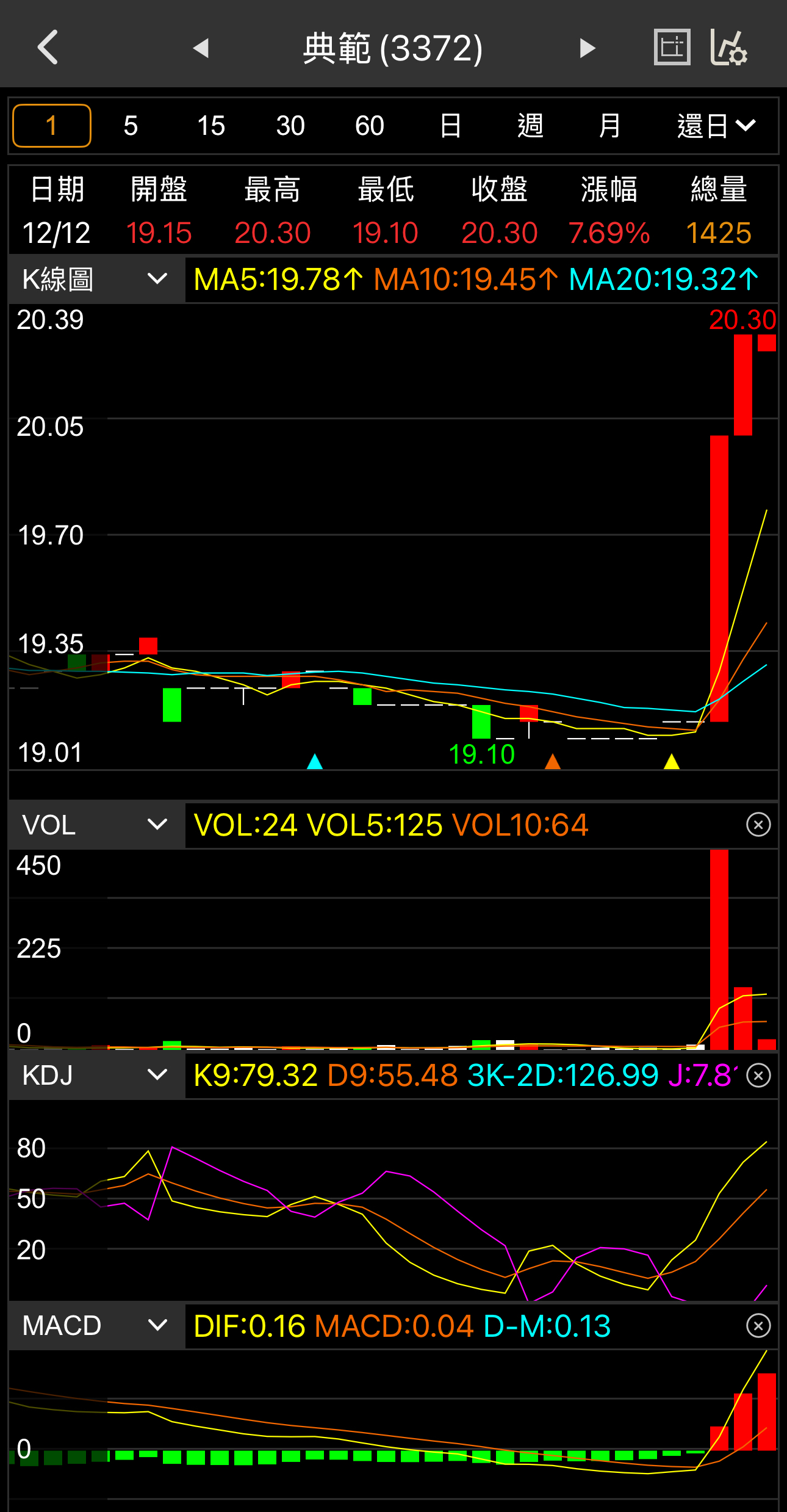
Task: Switch to the previous stock
Action: click(201, 48)
